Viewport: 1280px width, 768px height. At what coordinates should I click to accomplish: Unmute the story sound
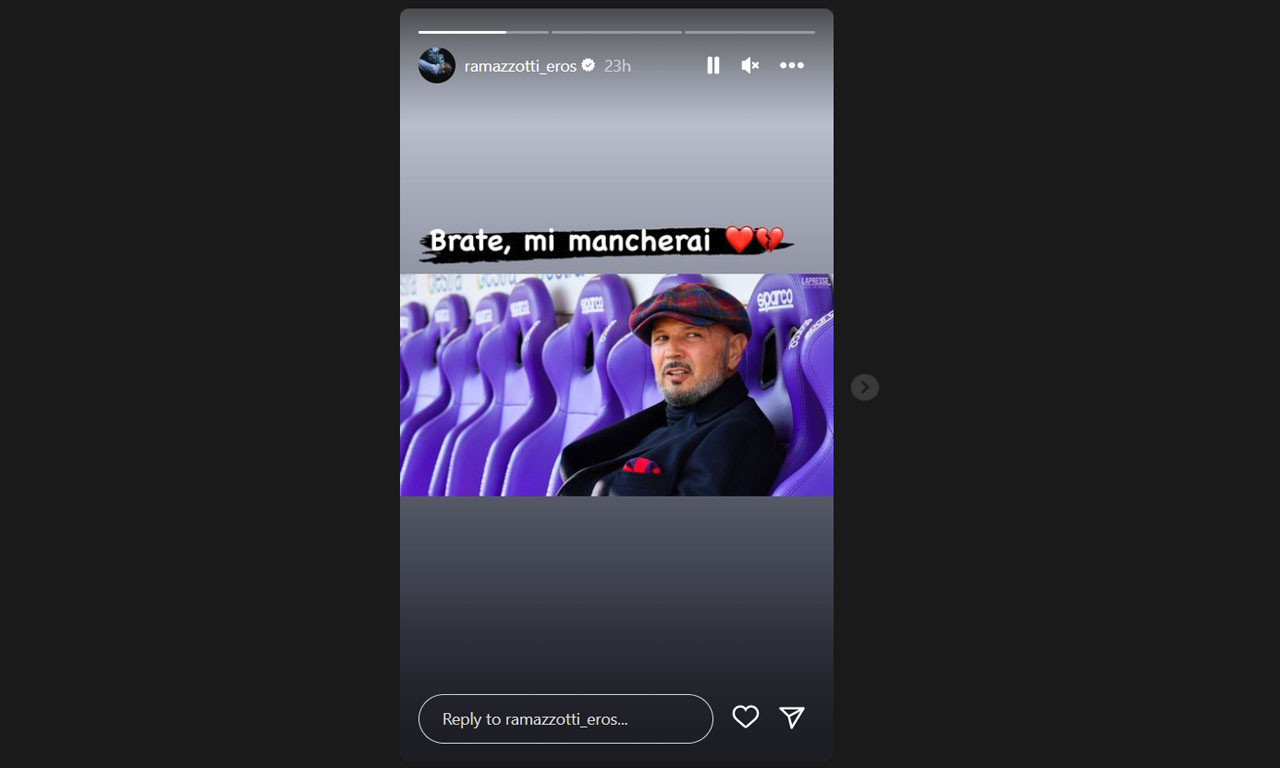[x=750, y=65]
